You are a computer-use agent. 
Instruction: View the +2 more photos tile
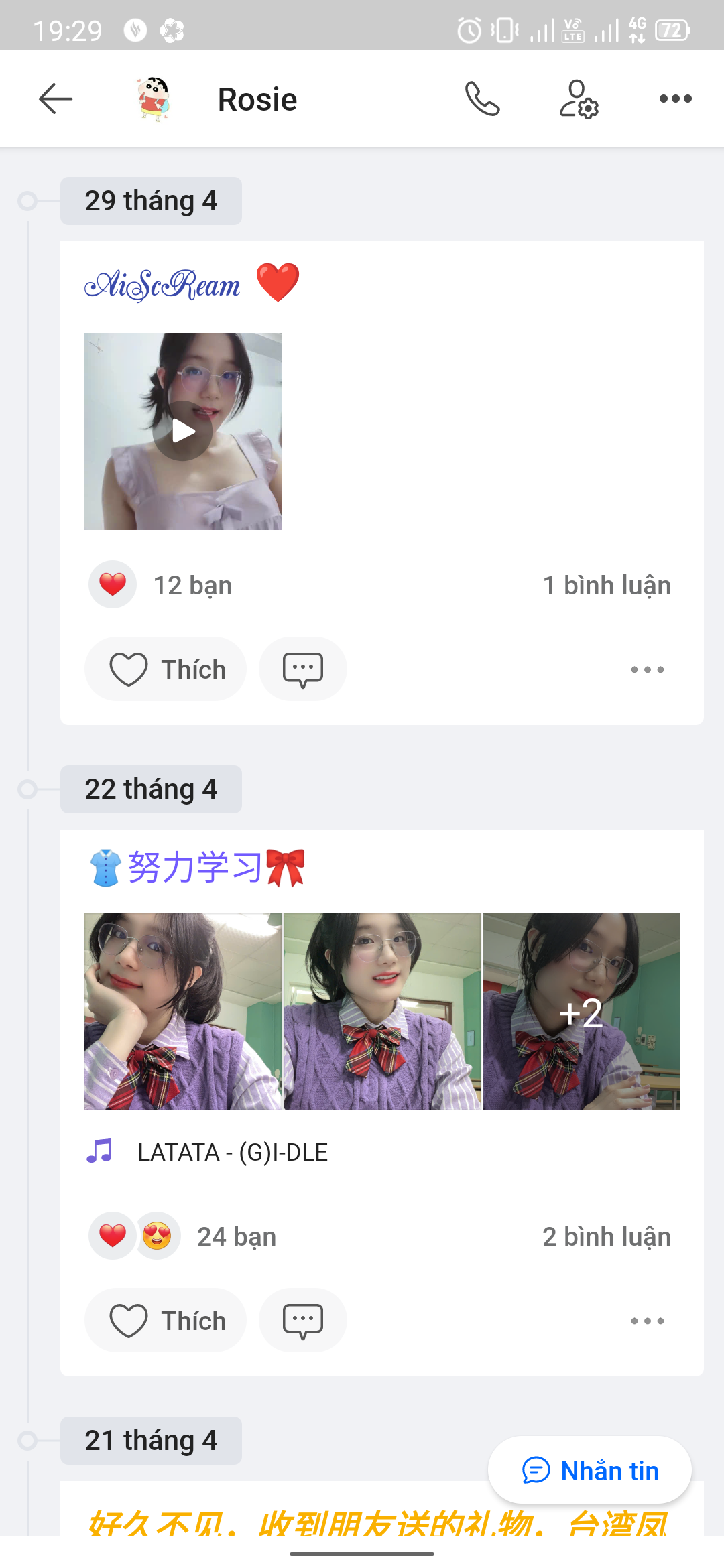(x=581, y=1012)
